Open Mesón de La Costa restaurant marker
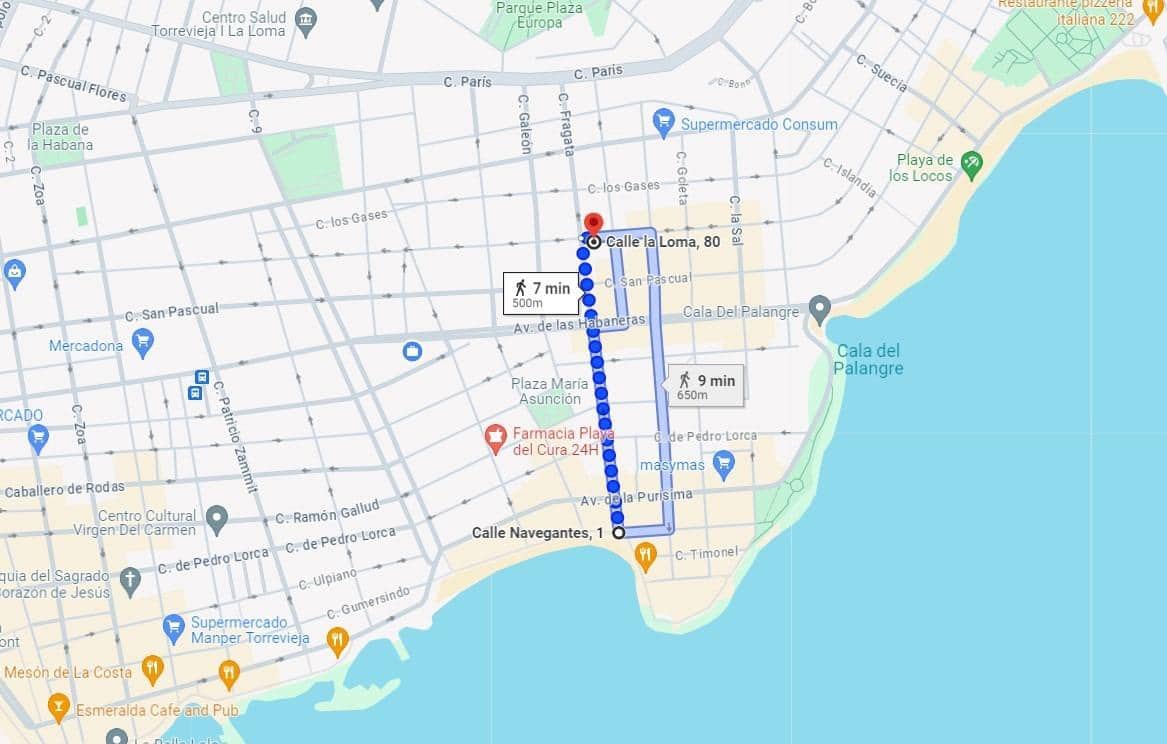Viewport: 1167px width, 744px height. [x=152, y=670]
